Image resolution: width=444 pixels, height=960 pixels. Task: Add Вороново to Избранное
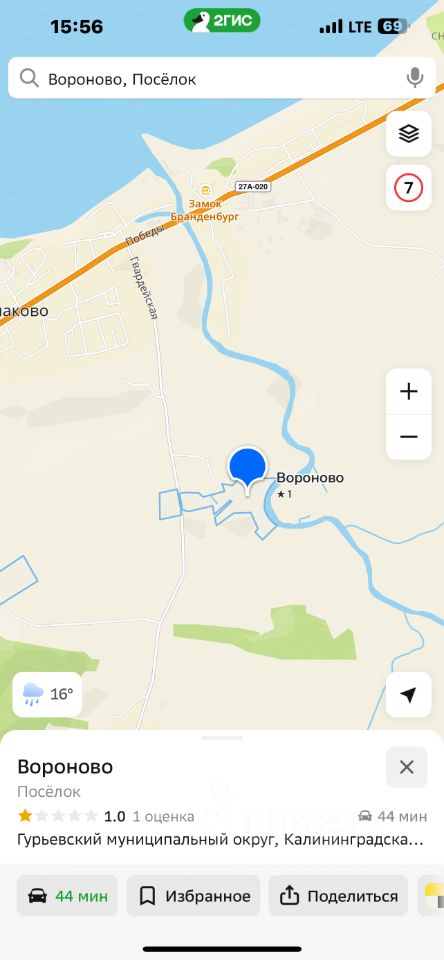194,896
